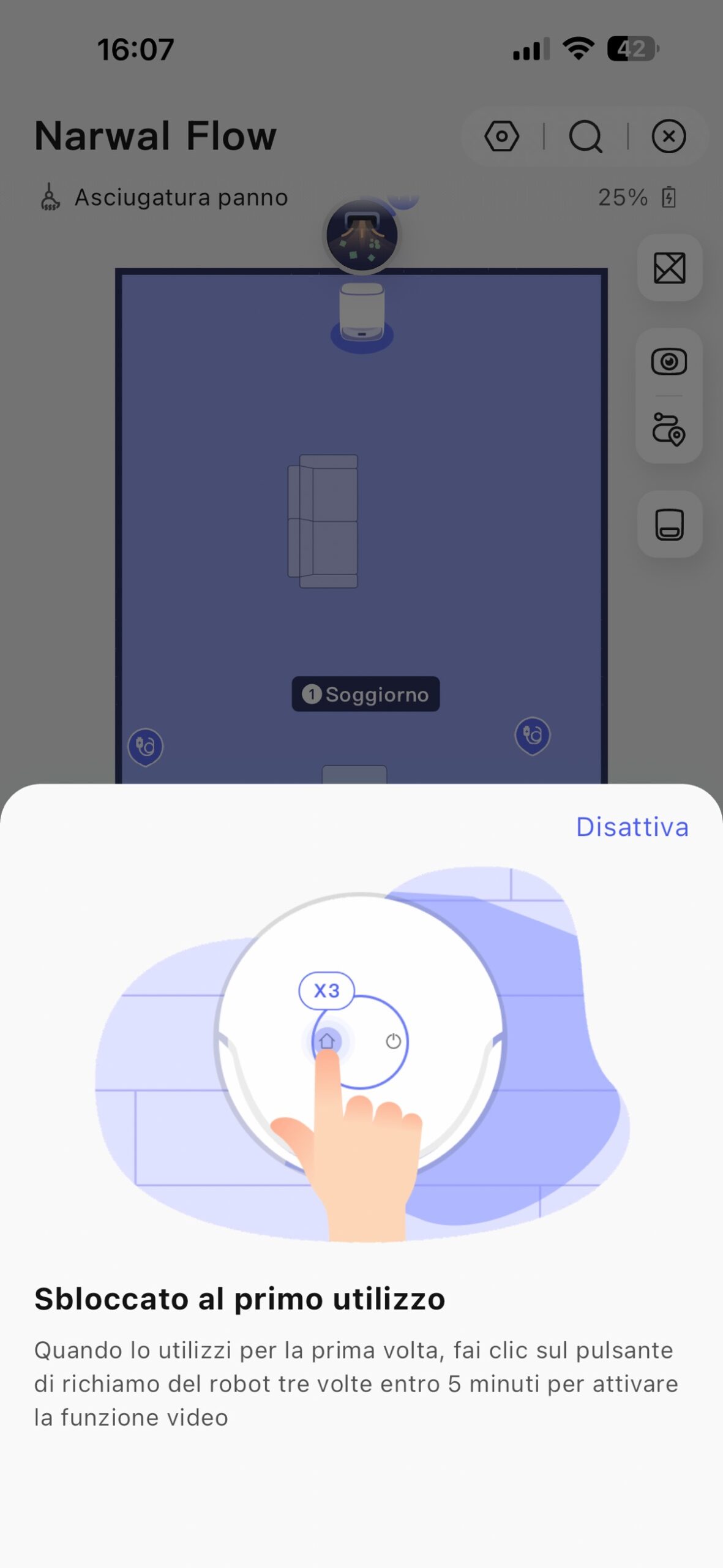Screen dimensions: 723x1568
Task: Open the base station icon
Action: pos(669,524)
